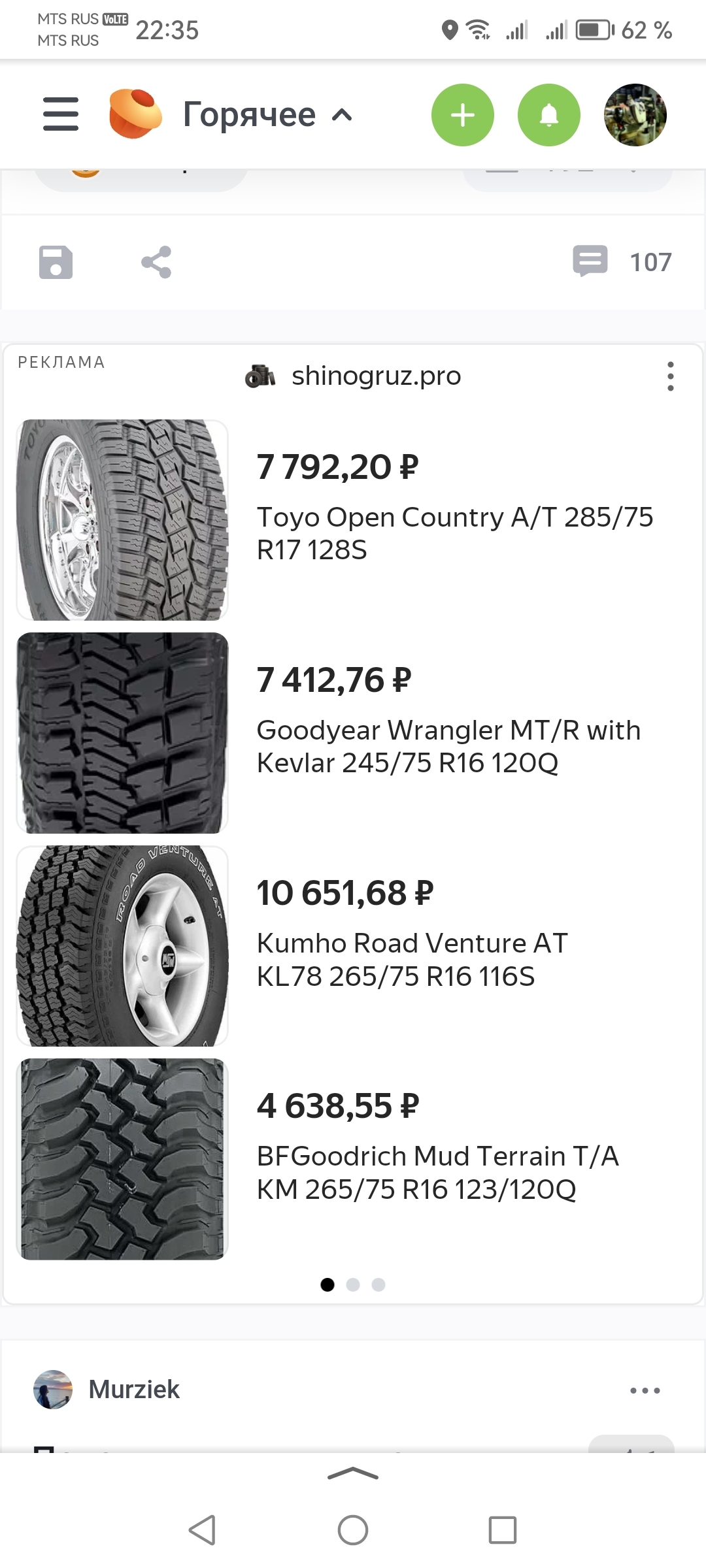Open the notifications bell
Screen dimensions: 706x1568
pos(548,115)
